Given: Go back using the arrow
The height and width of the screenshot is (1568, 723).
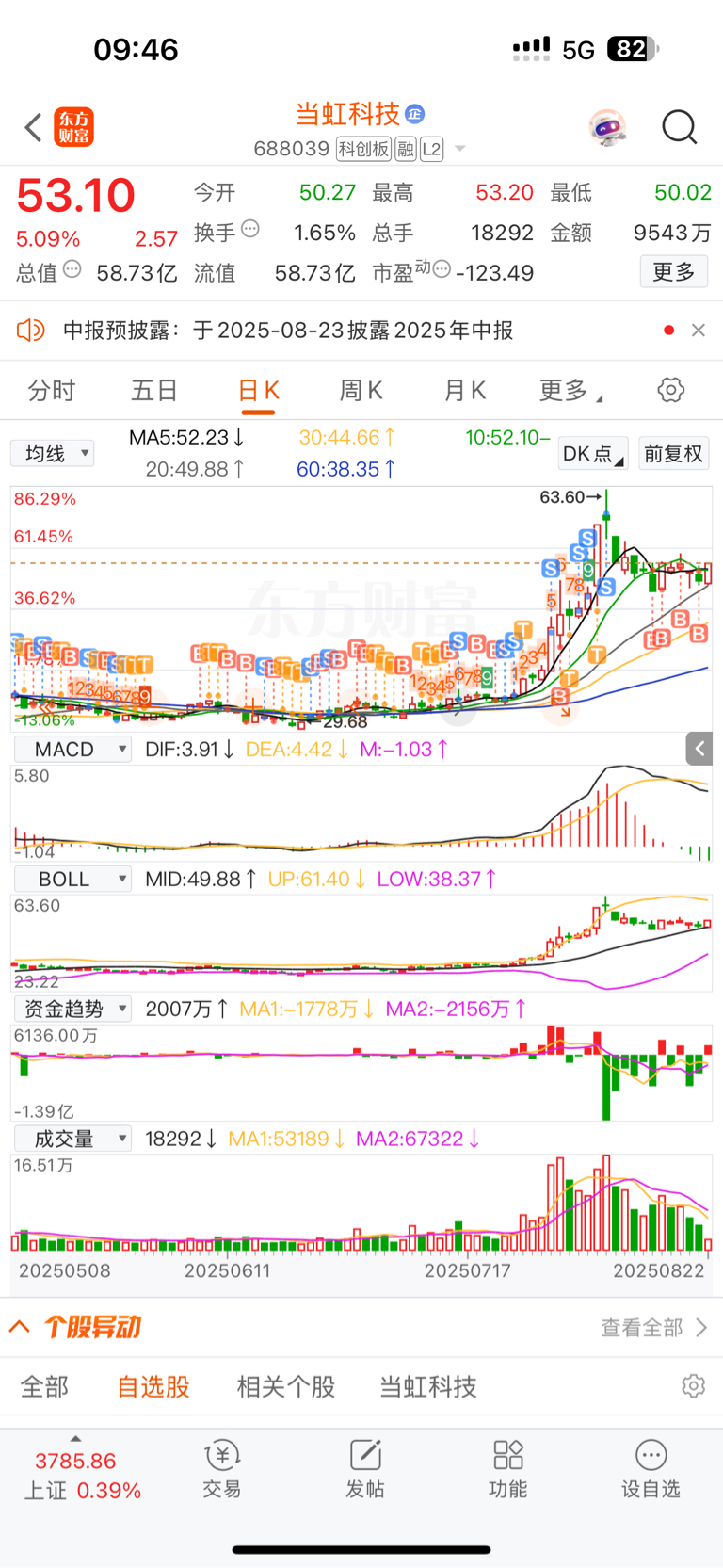Looking at the screenshot, I should click(34, 127).
